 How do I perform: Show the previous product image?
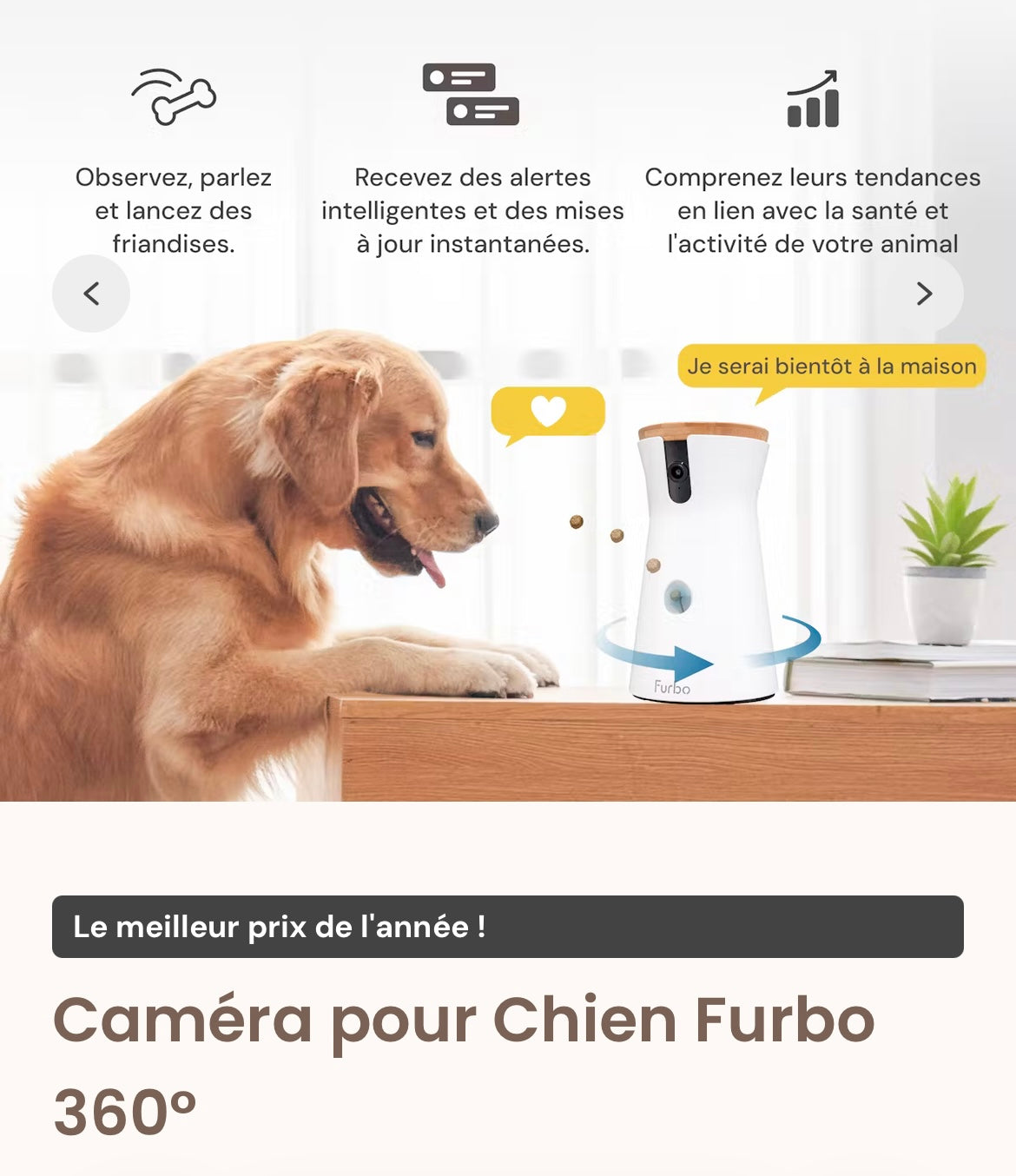coord(91,294)
